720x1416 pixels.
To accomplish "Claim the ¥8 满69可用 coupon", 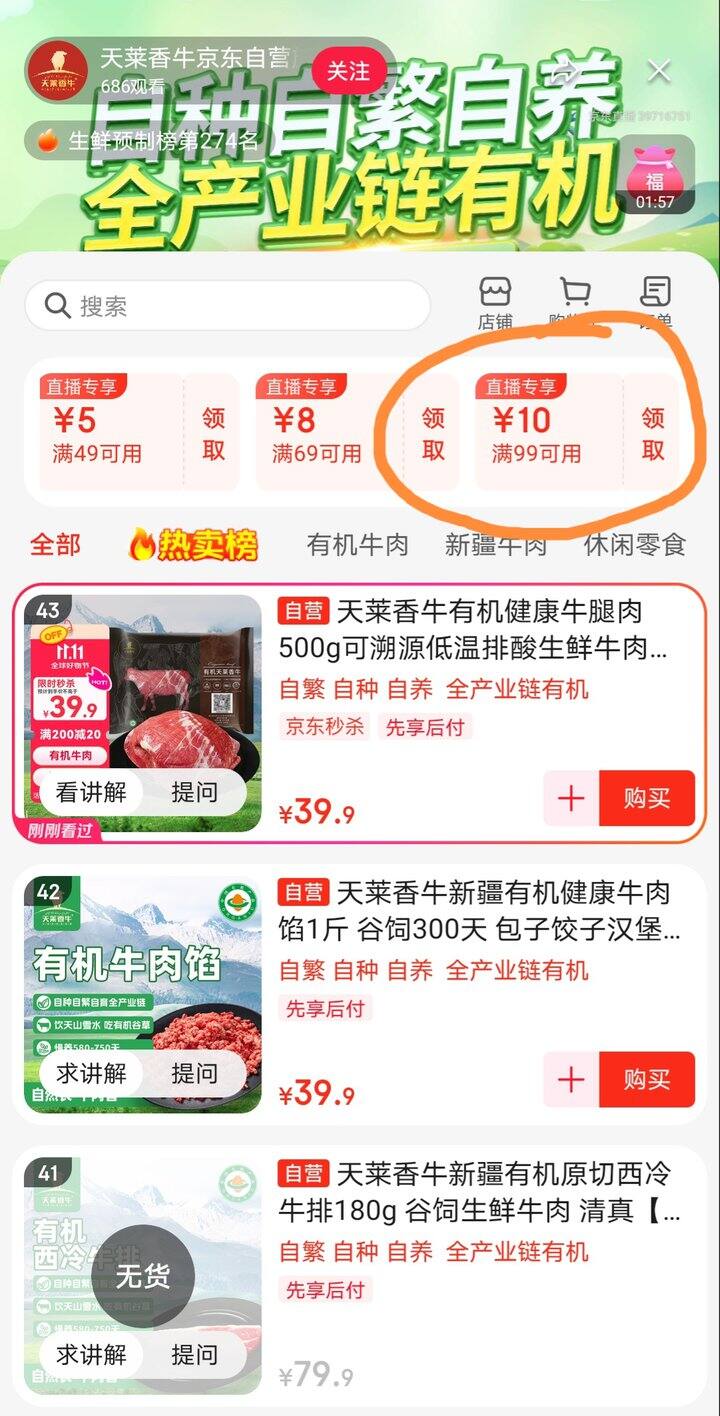I will [x=432, y=434].
